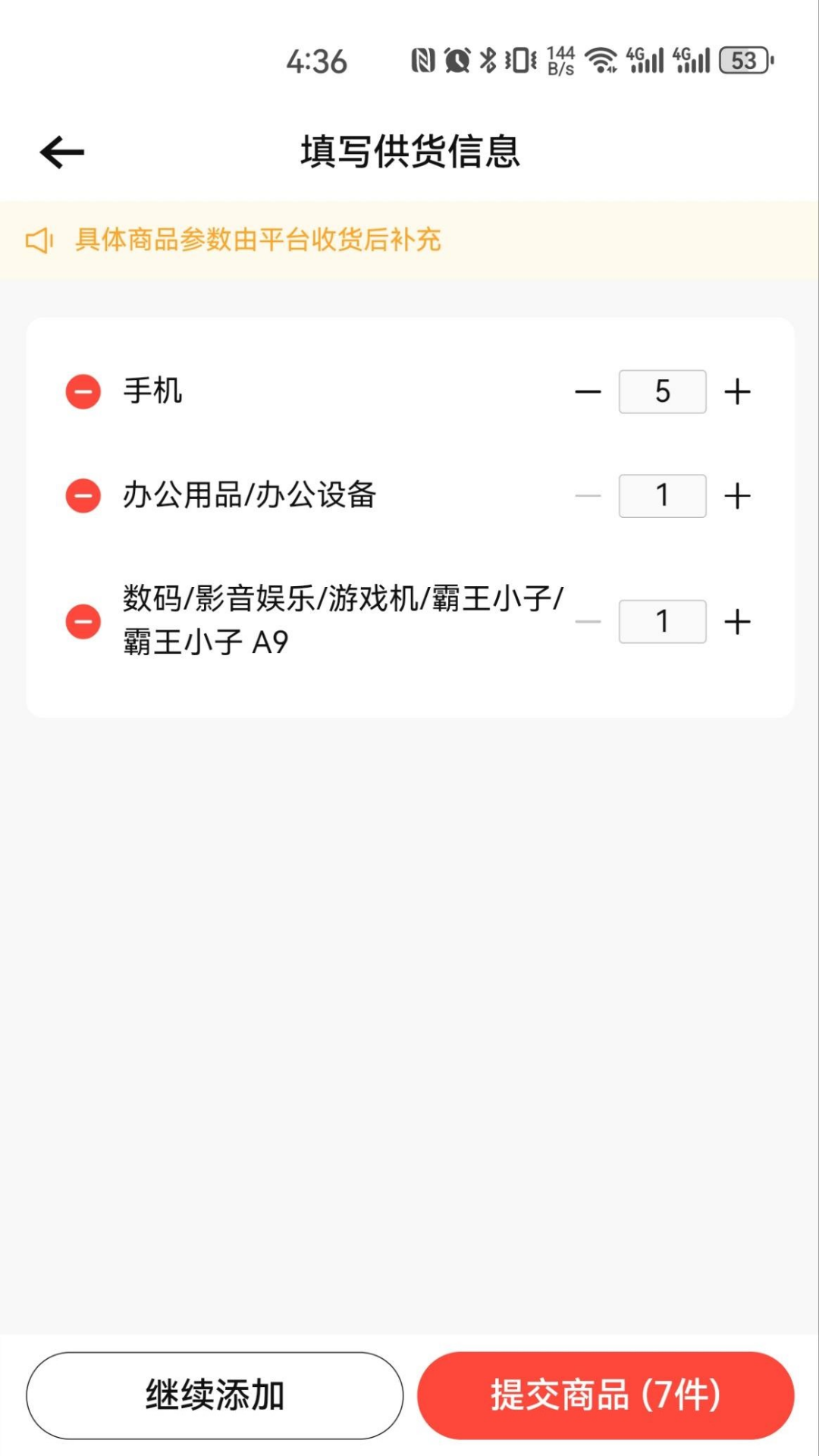Screen dimensions: 819x1456
Task: Tap the quantity field for 办公用品/办公设备
Action: 662,495
